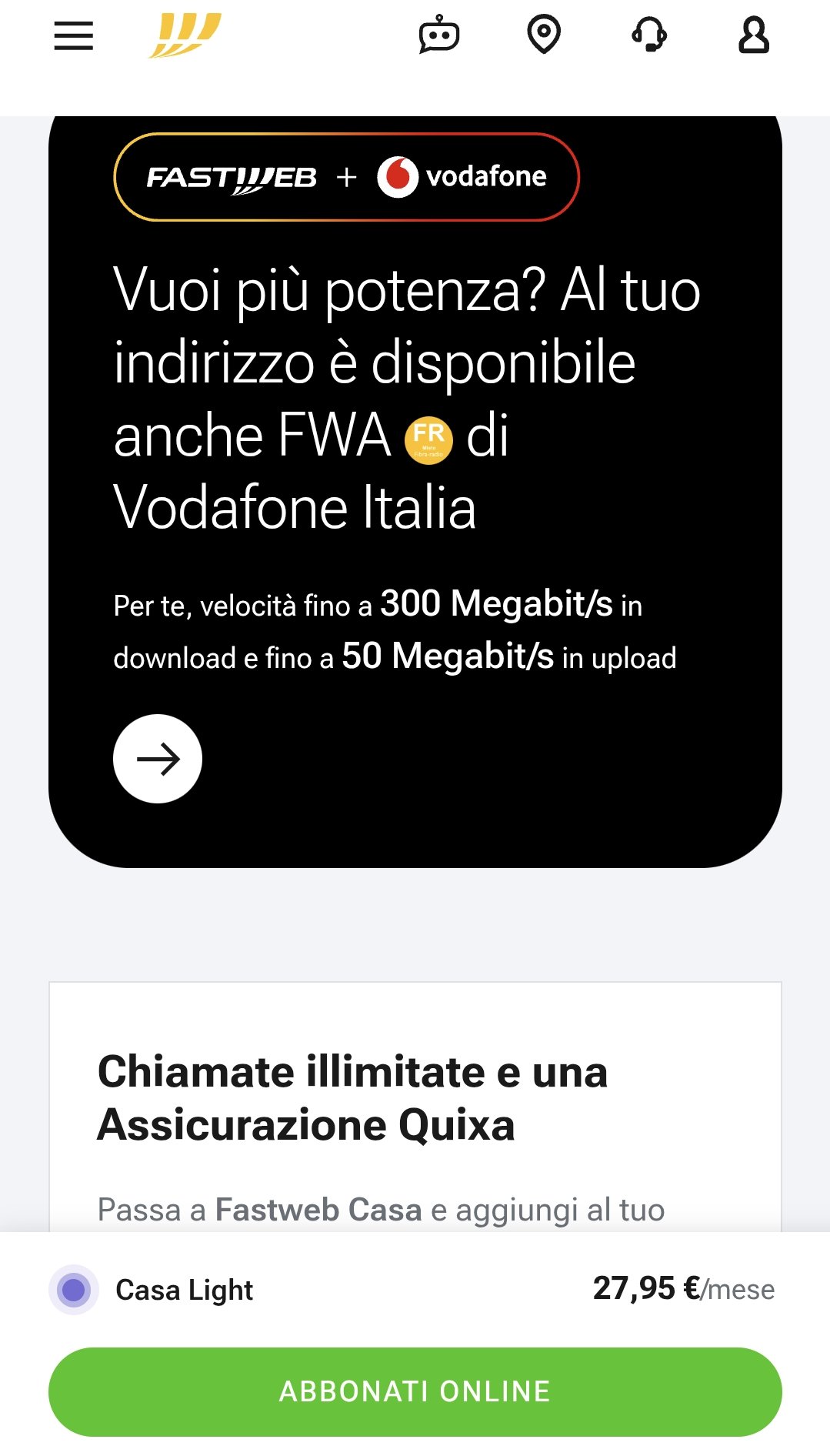This screenshot has width=830, height=1456.
Task: Open the Chiamate illimitate e Quixa card
Action: point(352,1099)
